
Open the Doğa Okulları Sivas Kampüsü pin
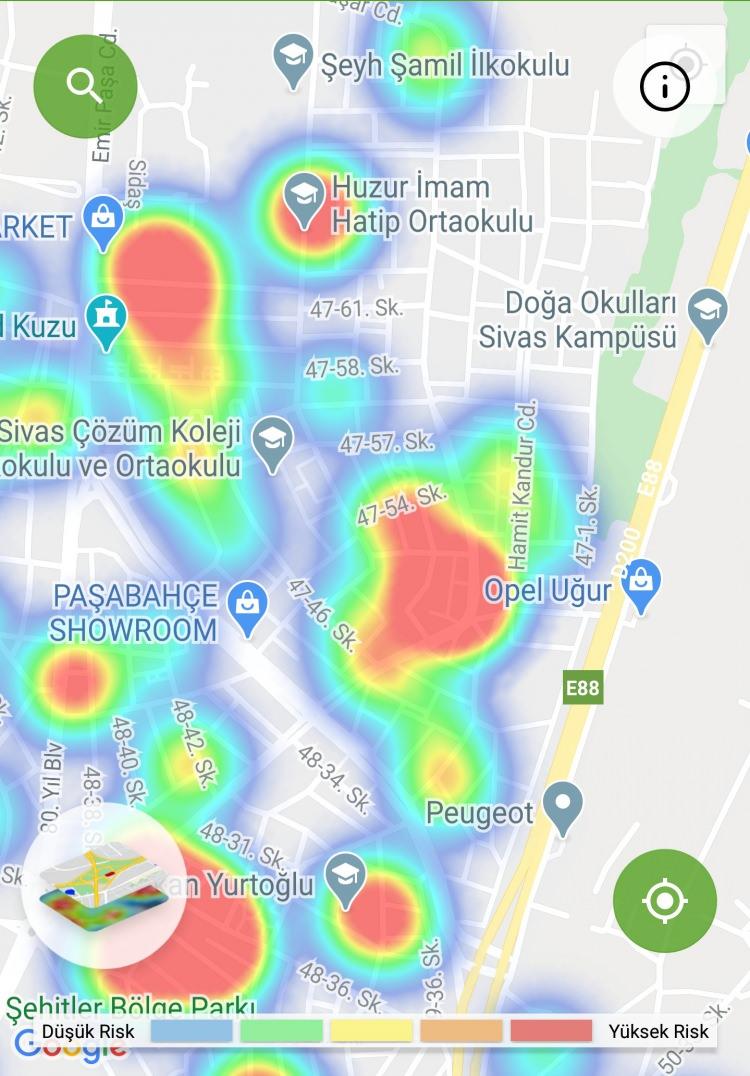(x=707, y=312)
